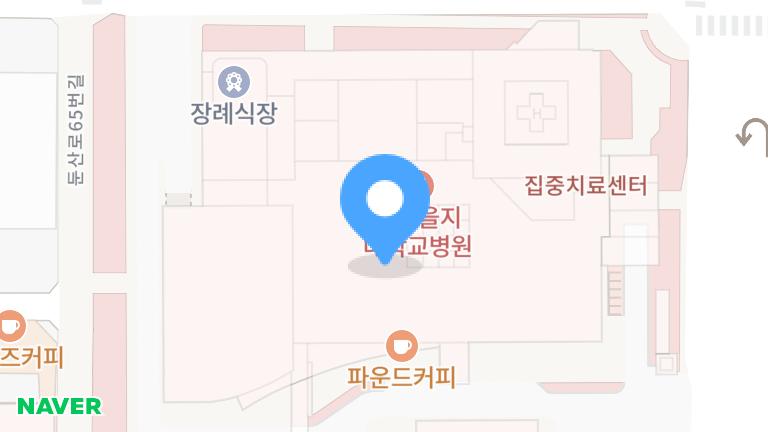The width and height of the screenshot is (768, 432).
Task: Select the 장례식장 map marker
Action: click(x=234, y=79)
